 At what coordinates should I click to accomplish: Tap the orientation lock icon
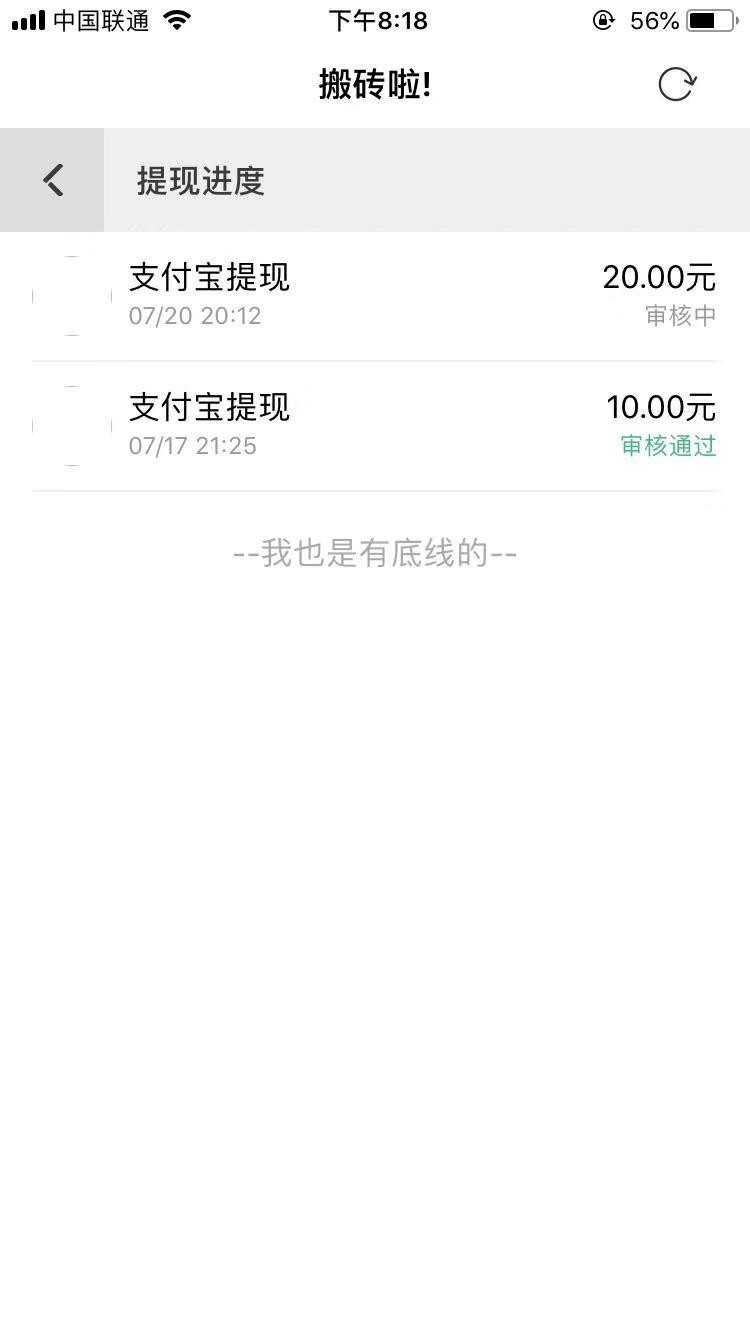[x=602, y=19]
